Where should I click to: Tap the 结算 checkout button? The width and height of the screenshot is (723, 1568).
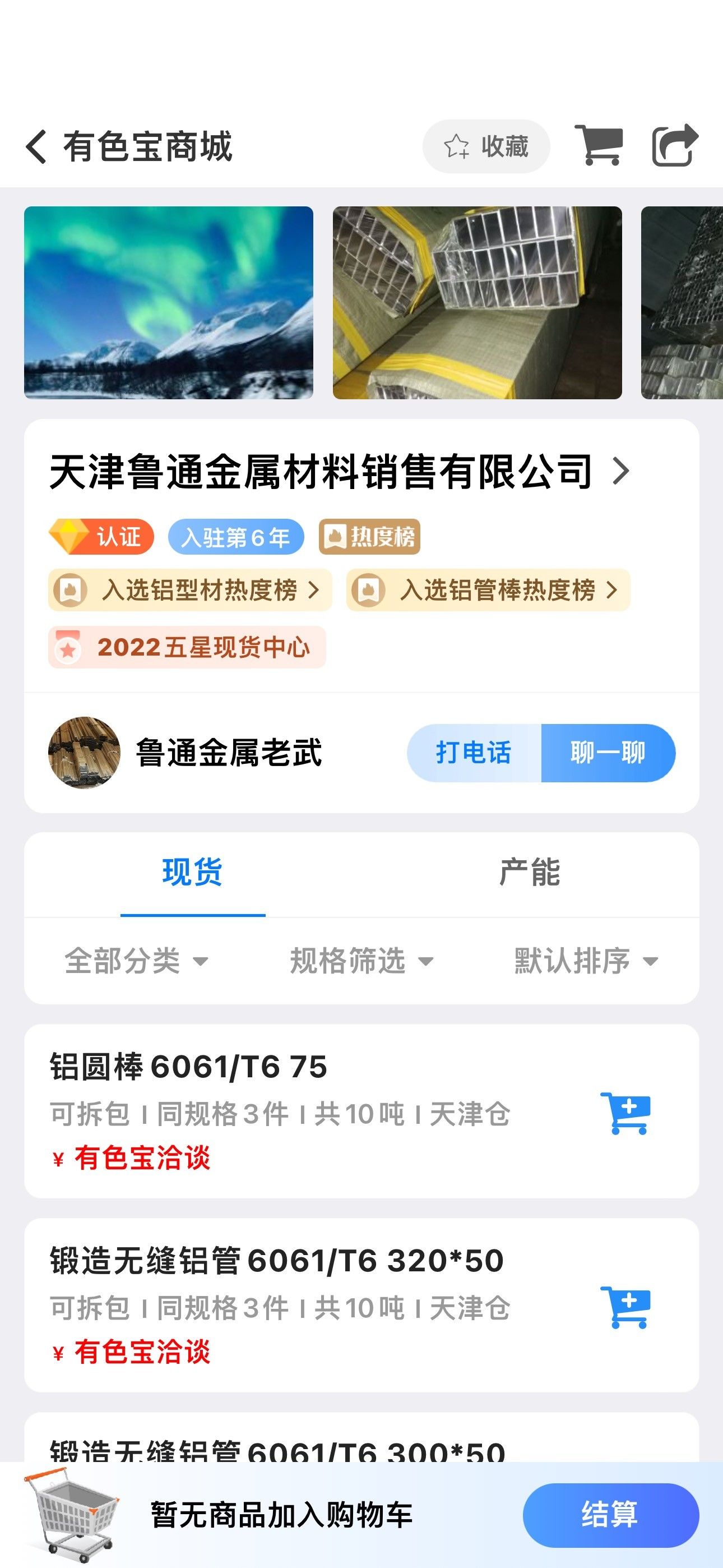click(x=611, y=1515)
